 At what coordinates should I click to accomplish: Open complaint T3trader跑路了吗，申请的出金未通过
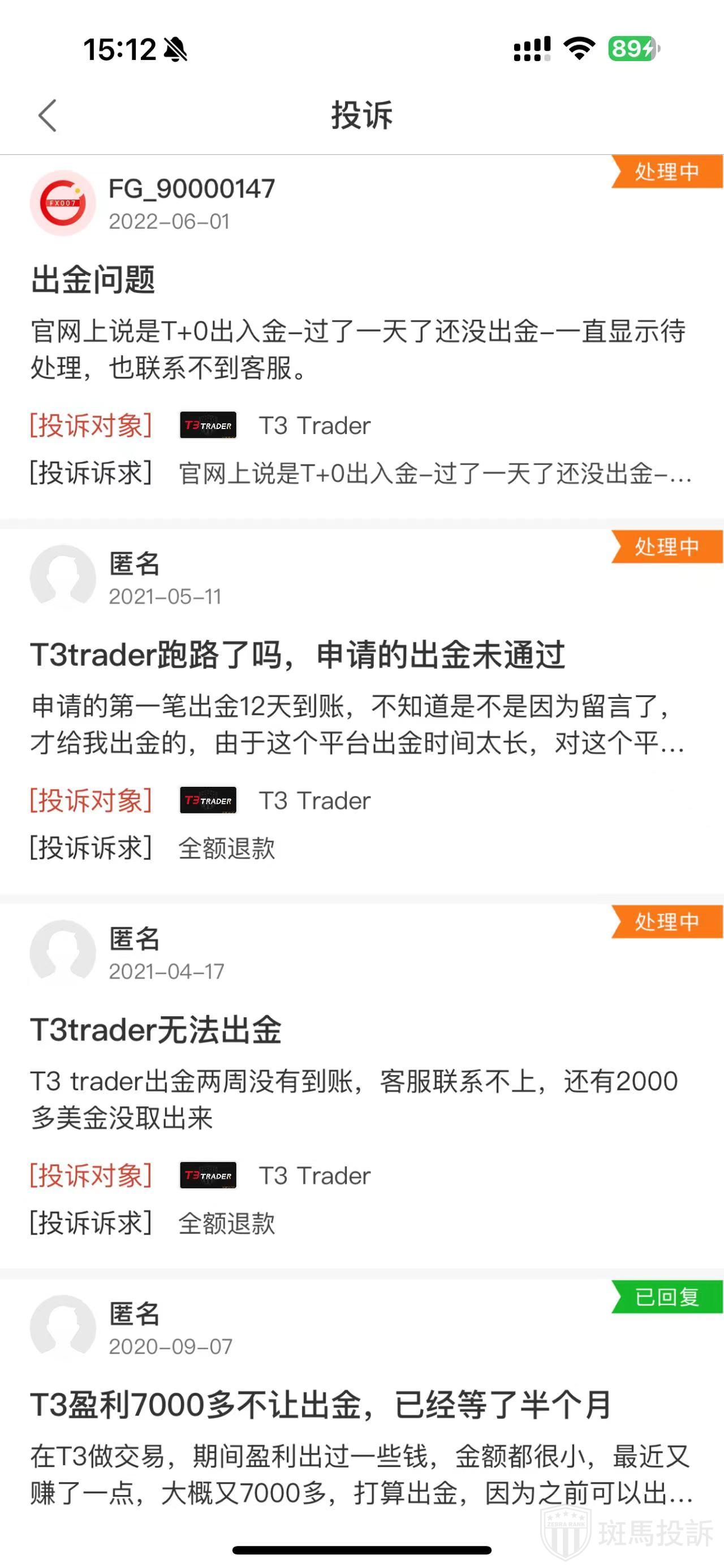point(297,656)
